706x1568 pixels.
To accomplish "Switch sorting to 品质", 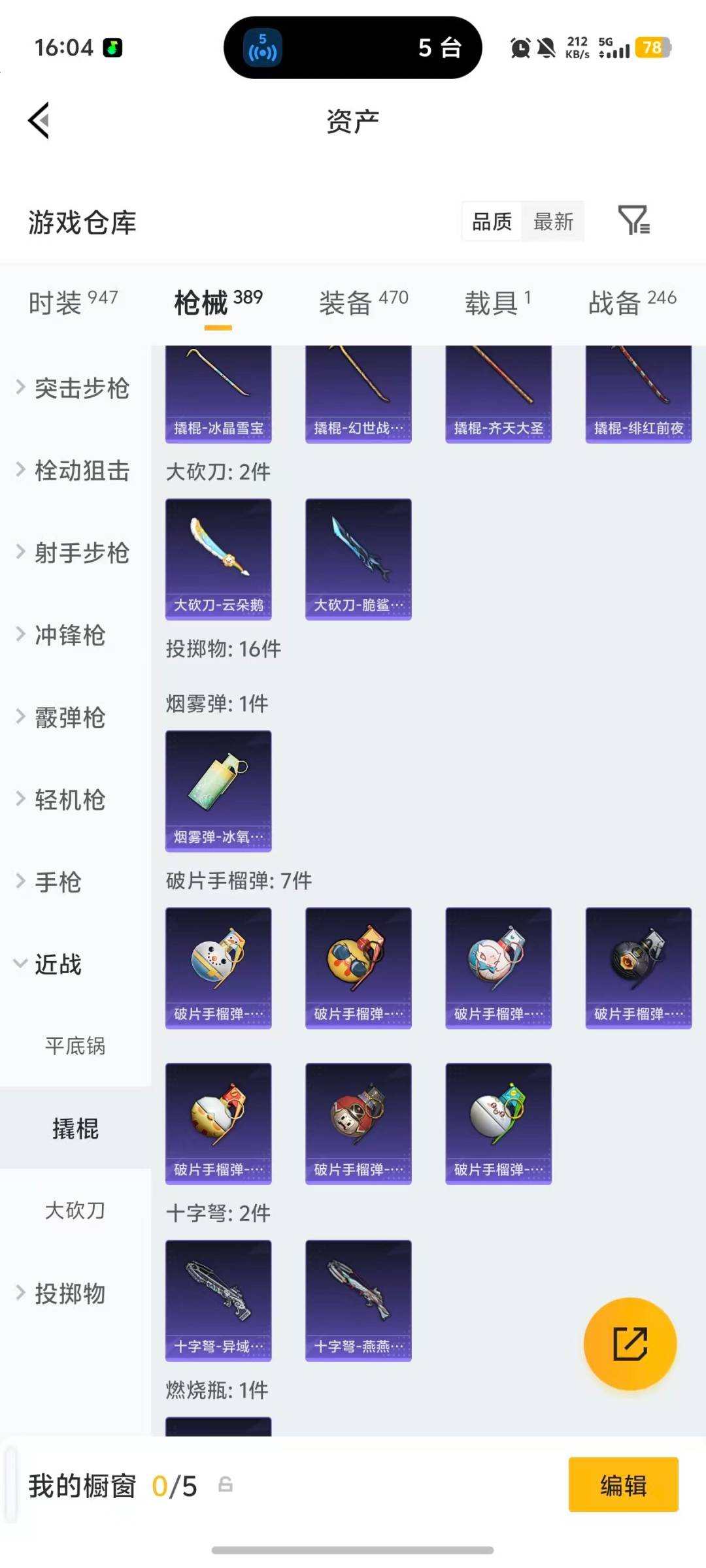I will click(x=491, y=222).
